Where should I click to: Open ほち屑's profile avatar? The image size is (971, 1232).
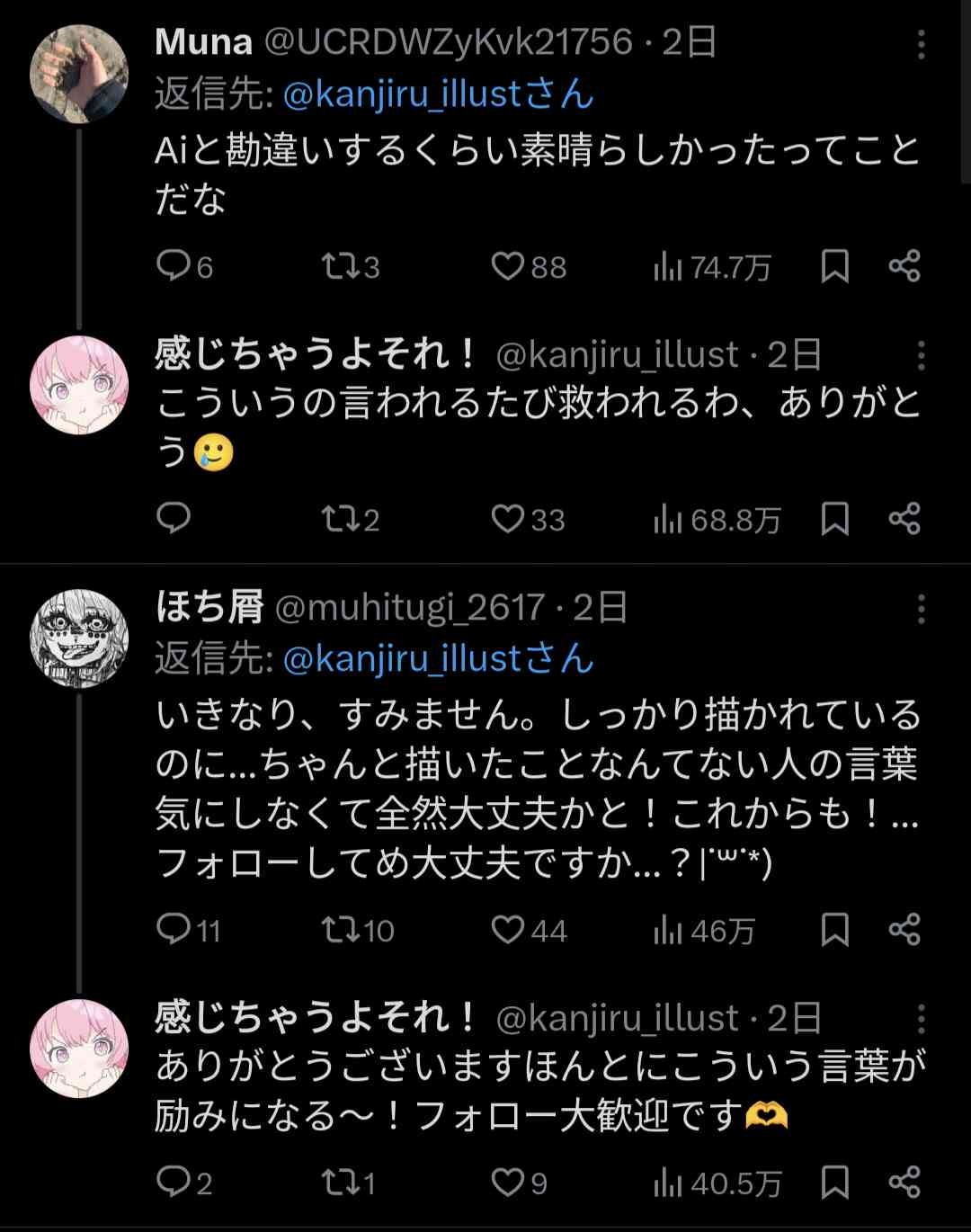pyautogui.click(x=79, y=638)
